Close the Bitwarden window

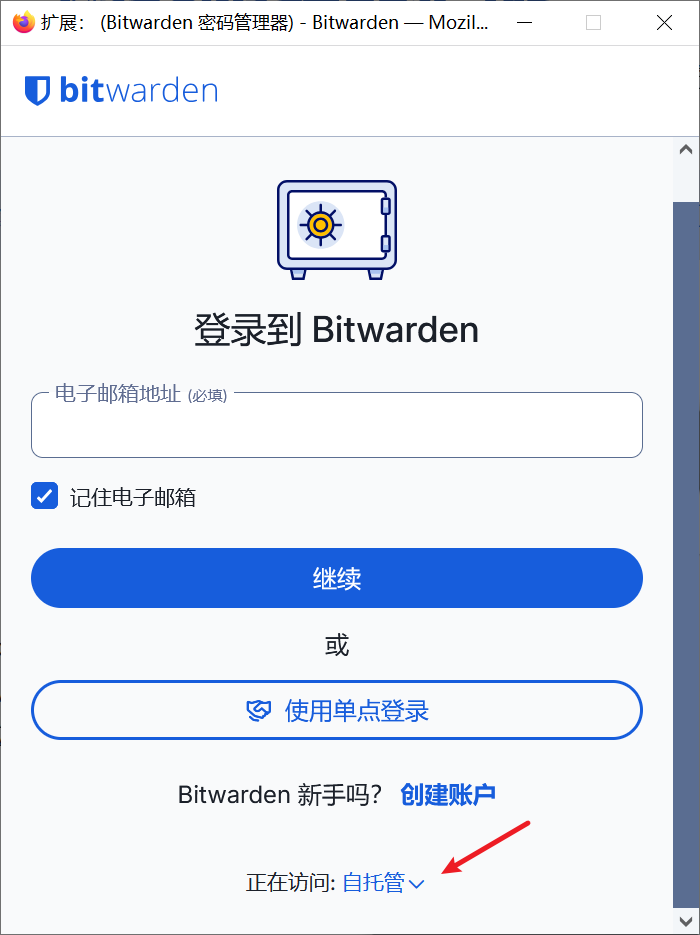pos(663,23)
